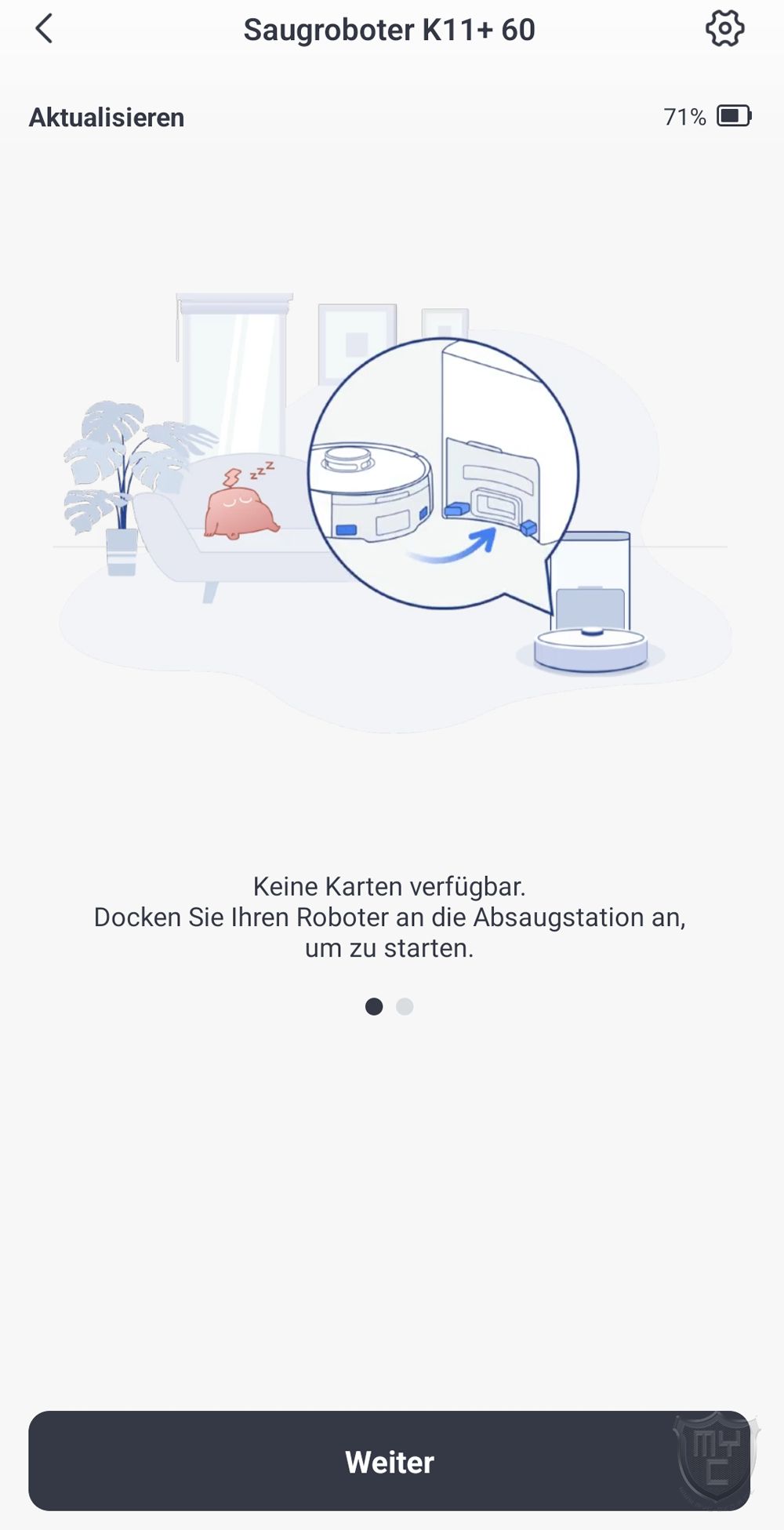784x1530 pixels.
Task: Go back using the top-left arrow
Action: coord(44,30)
